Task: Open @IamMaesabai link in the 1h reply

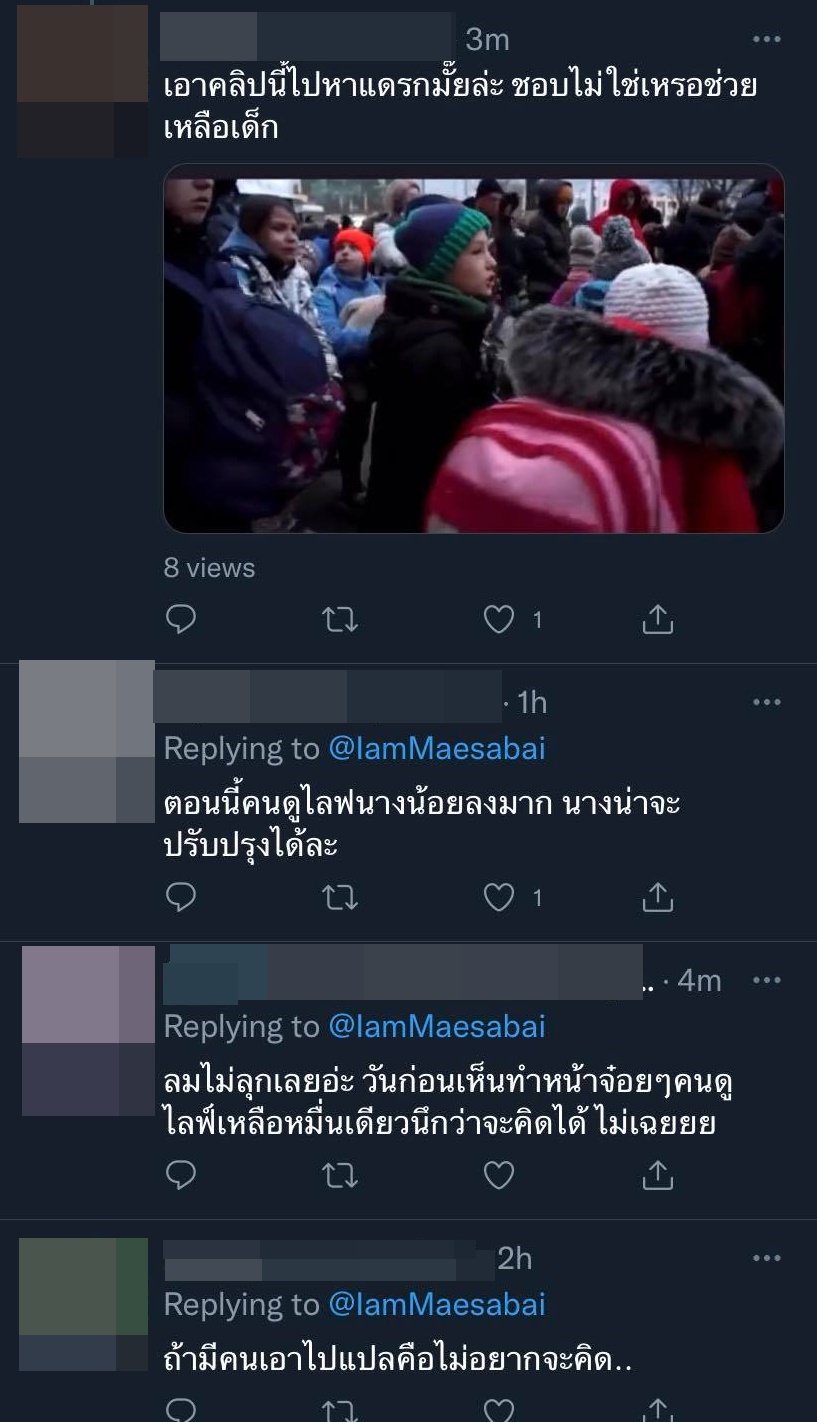Action: click(x=436, y=748)
